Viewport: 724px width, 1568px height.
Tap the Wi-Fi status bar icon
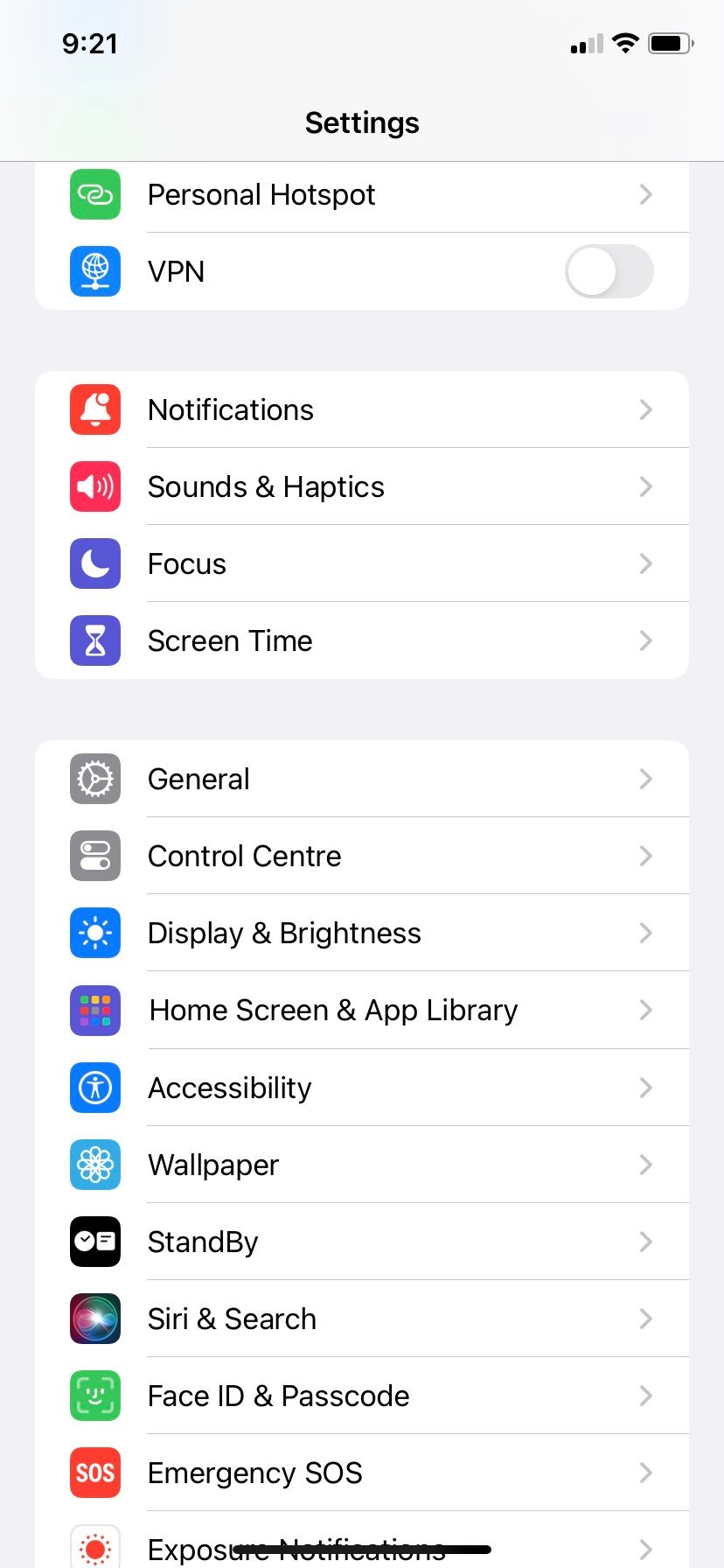click(626, 43)
